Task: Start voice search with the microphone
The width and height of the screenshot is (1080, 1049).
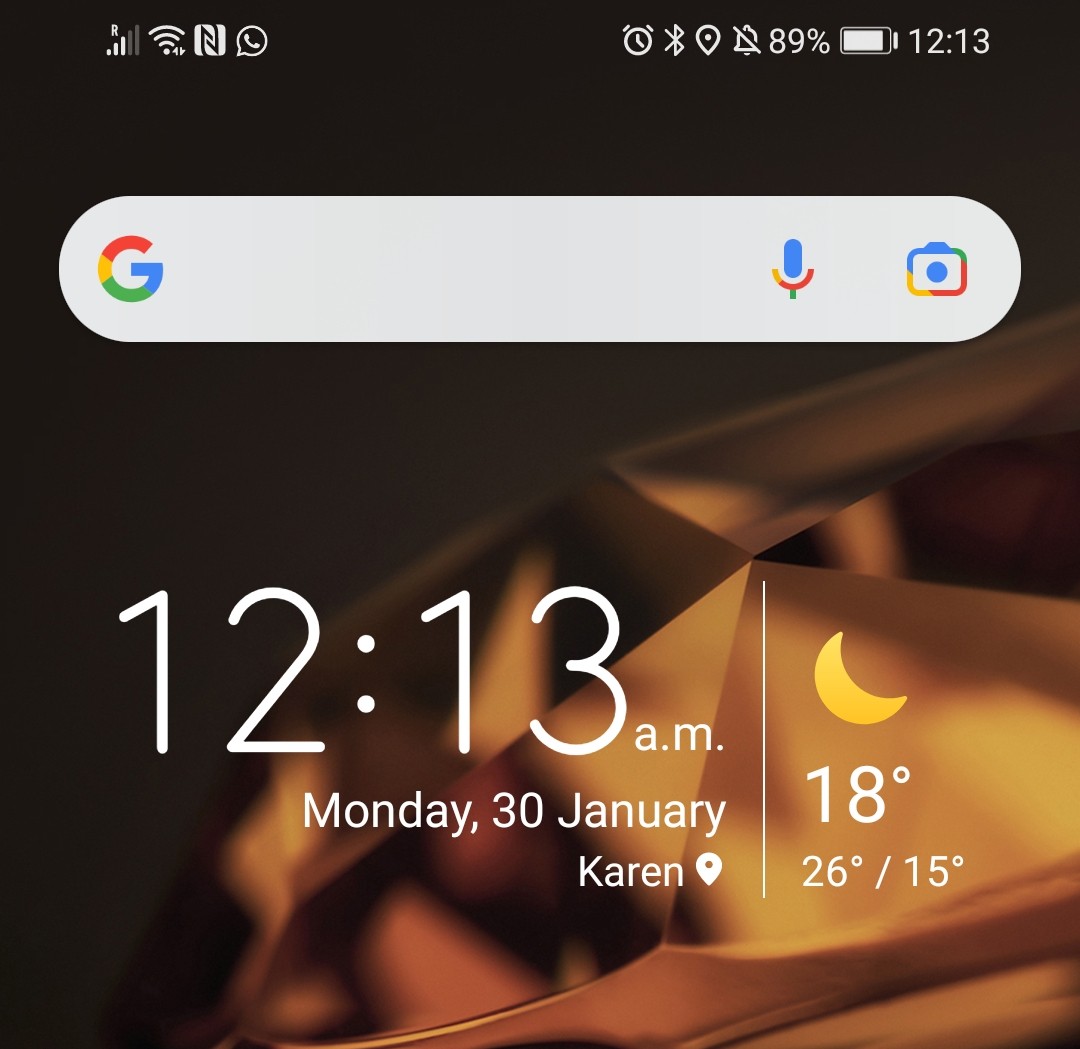Action: pos(793,269)
